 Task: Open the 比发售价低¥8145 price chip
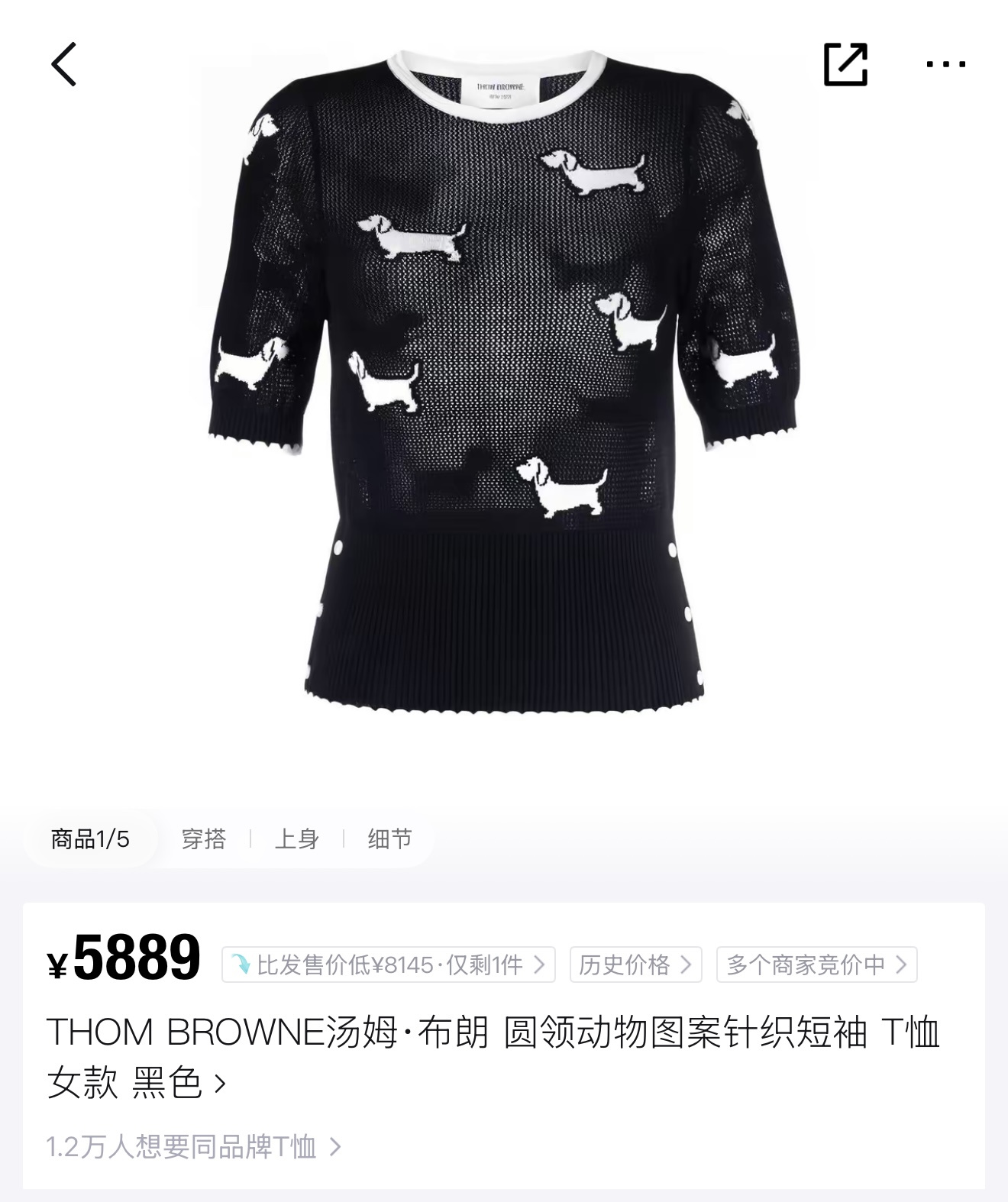click(388, 965)
